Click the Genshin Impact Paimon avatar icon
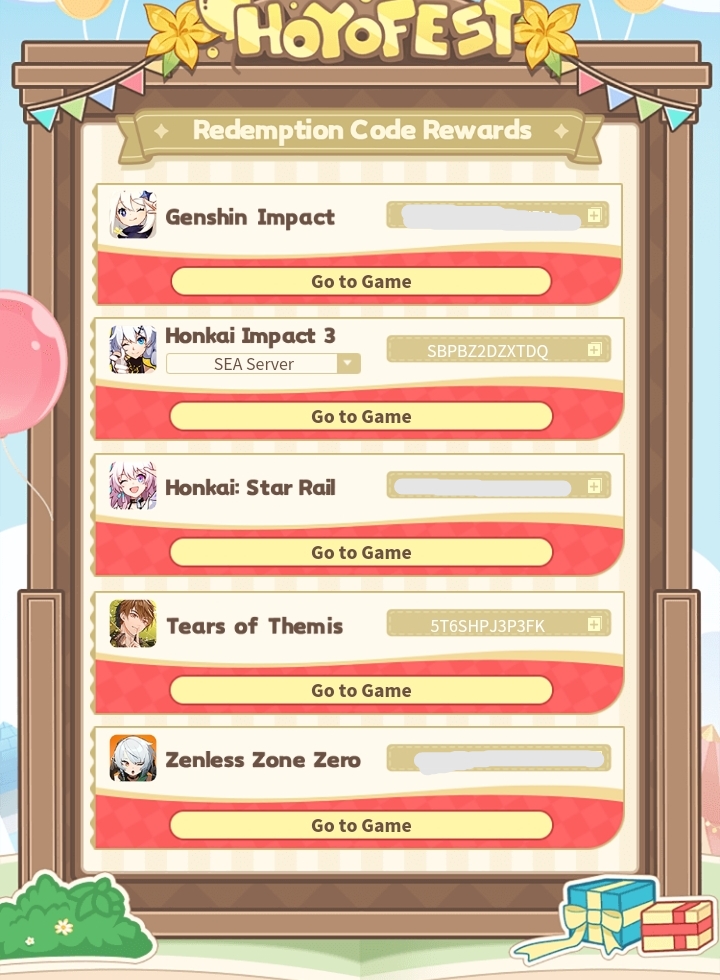720x980 pixels. pos(134,215)
